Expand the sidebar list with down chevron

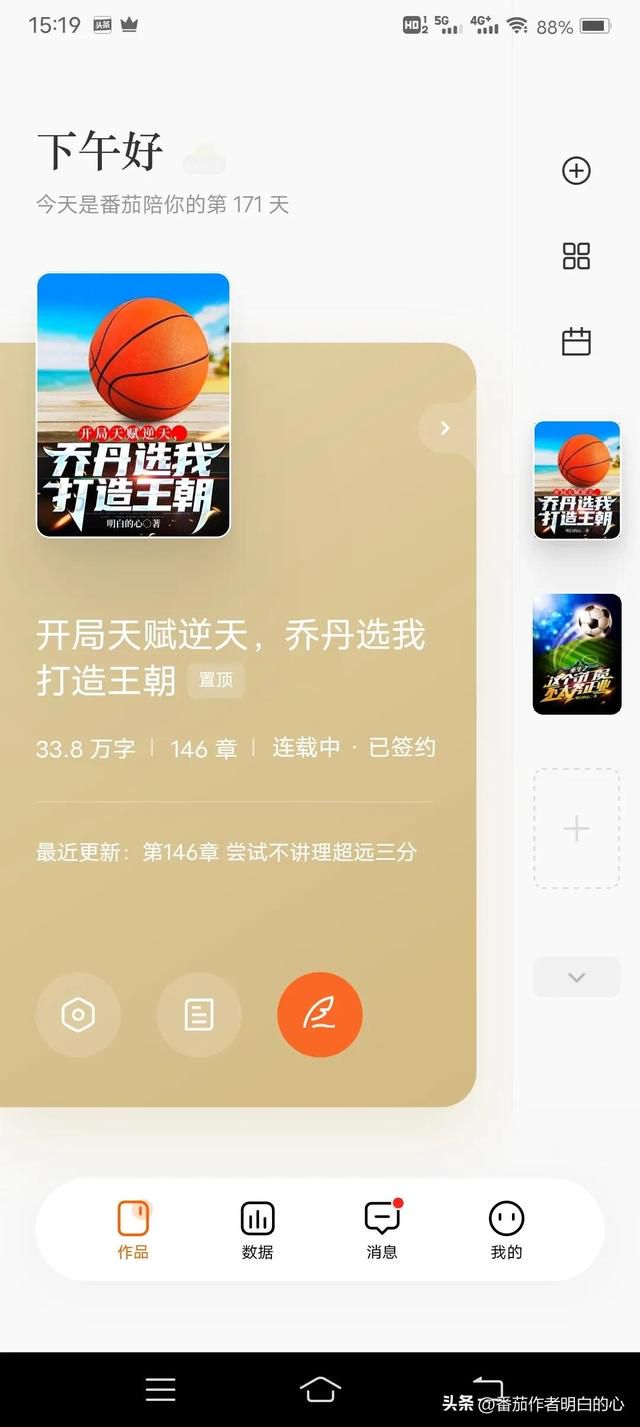[x=577, y=977]
